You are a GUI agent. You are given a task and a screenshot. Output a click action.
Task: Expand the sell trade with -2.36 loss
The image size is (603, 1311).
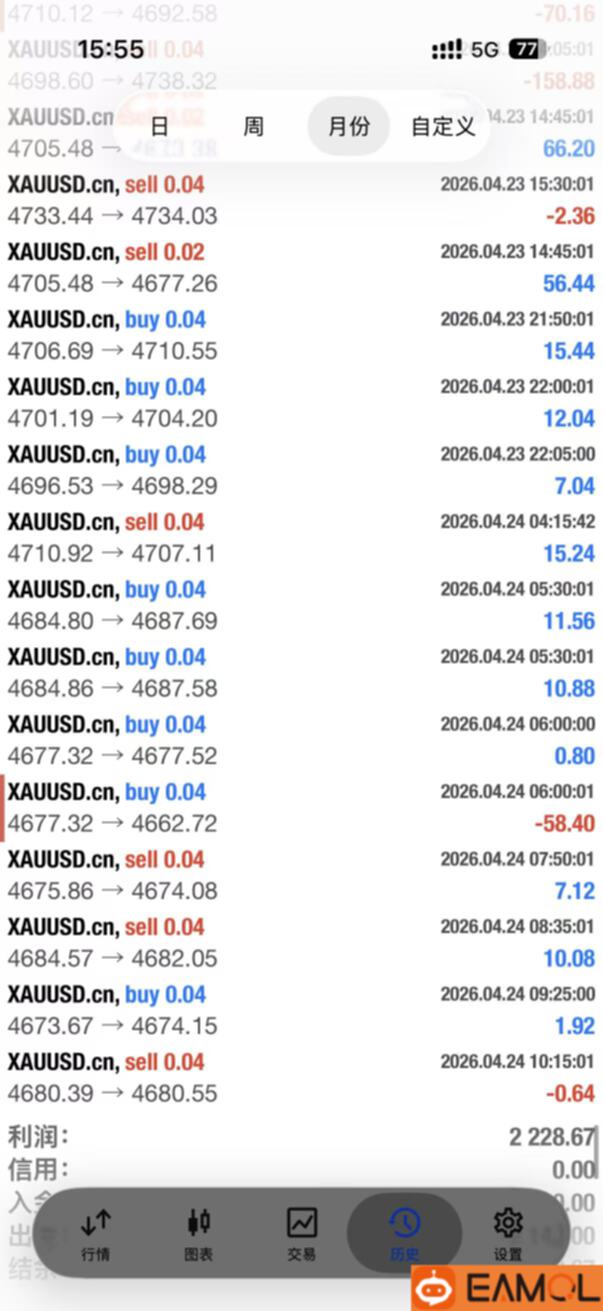pyautogui.click(x=300, y=200)
